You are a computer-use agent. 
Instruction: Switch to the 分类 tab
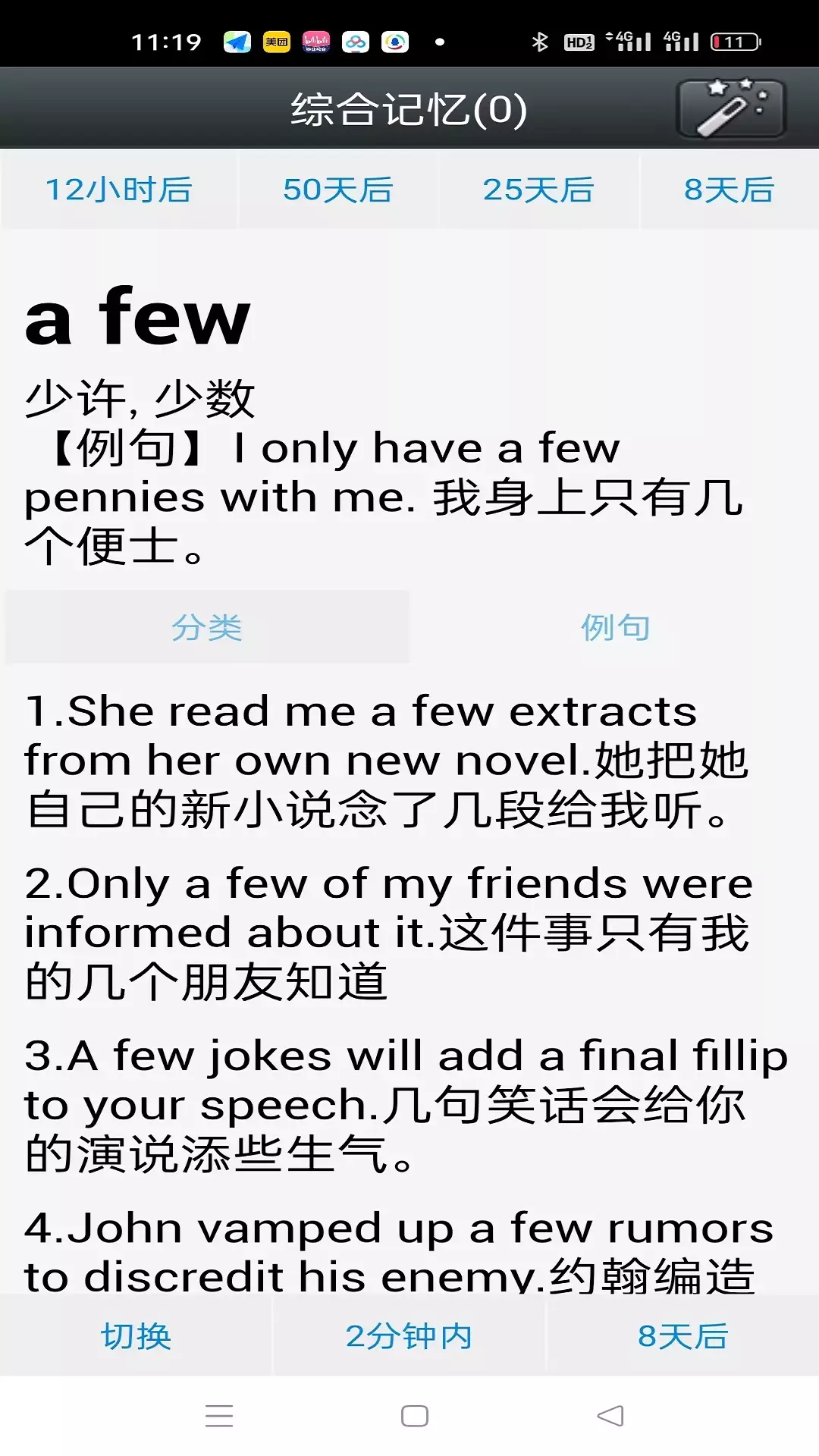click(207, 627)
